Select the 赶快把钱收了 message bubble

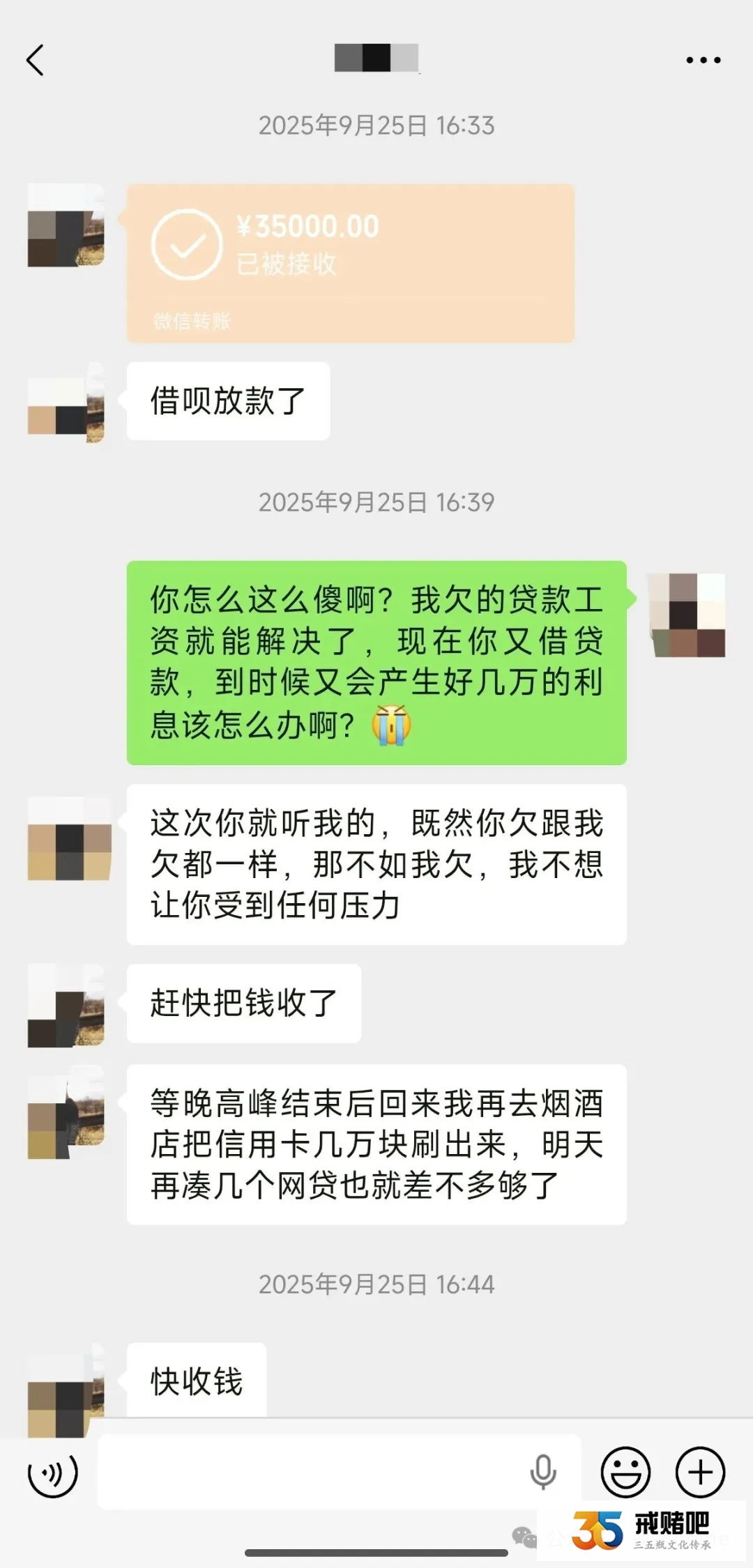(244, 1004)
